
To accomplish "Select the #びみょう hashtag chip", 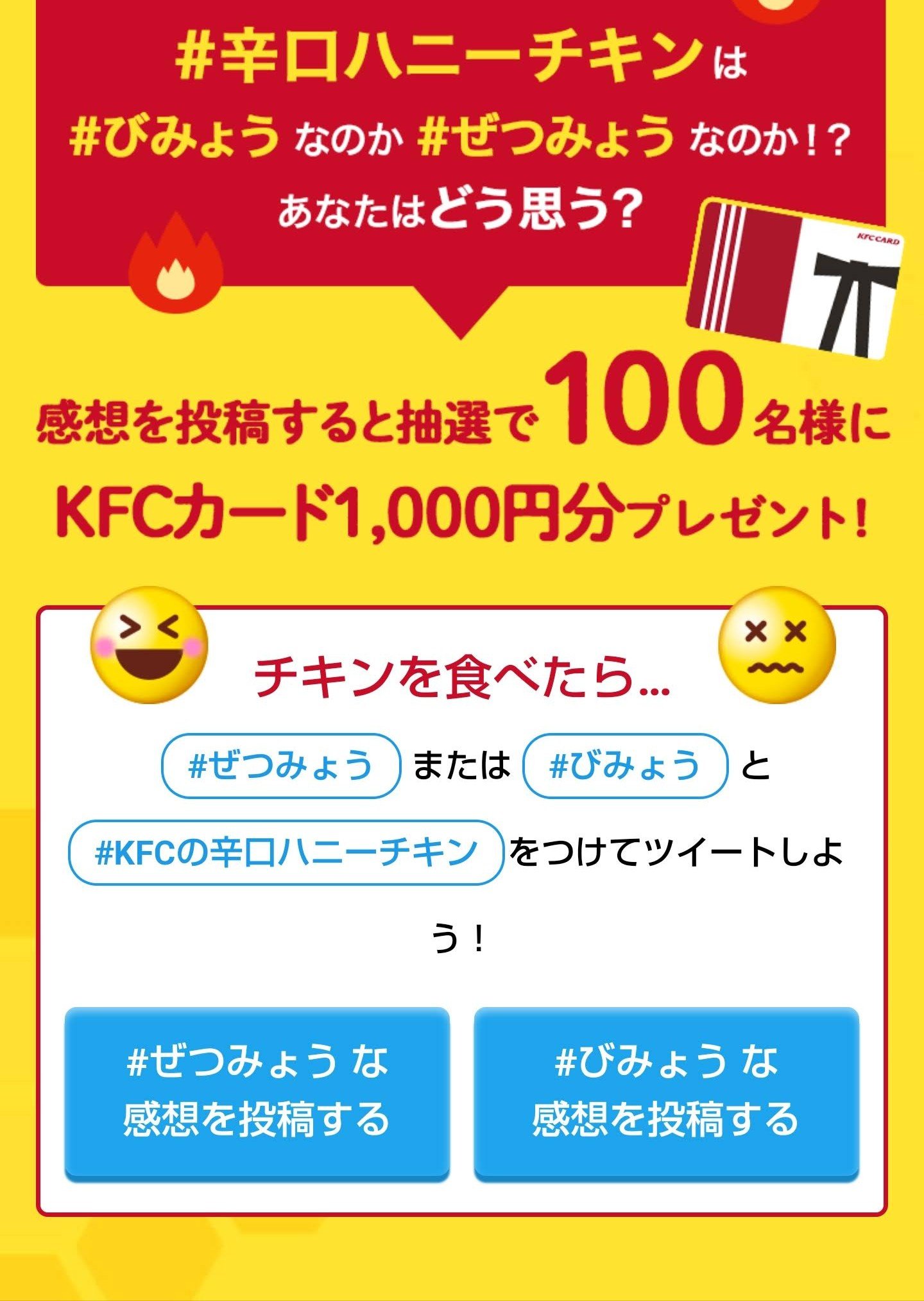I will tap(625, 766).
